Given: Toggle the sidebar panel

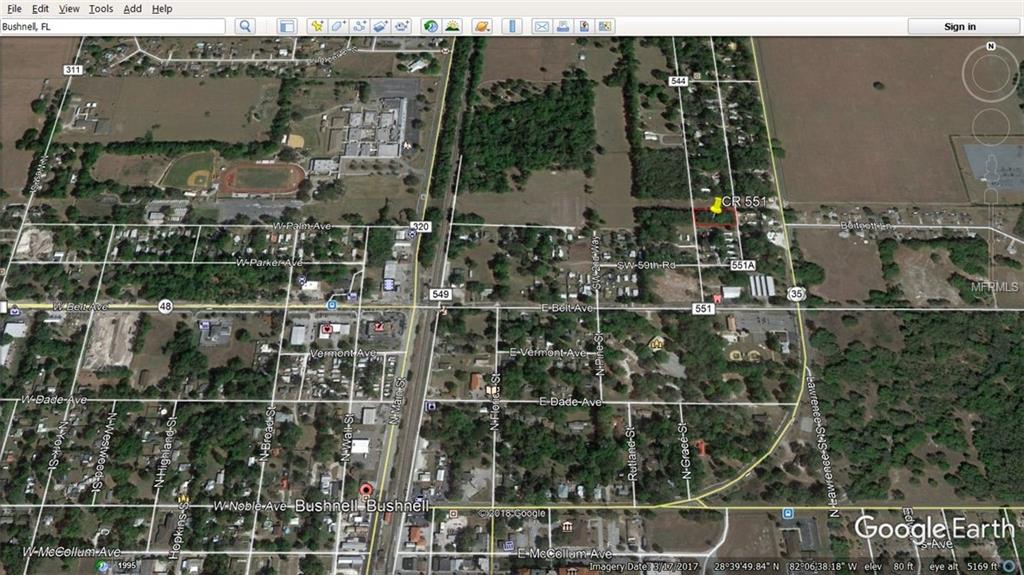Looking at the screenshot, I should [287, 26].
